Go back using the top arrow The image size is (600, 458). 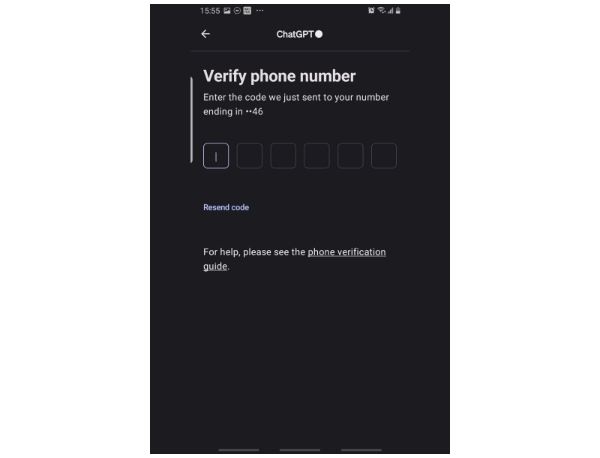(x=206, y=34)
